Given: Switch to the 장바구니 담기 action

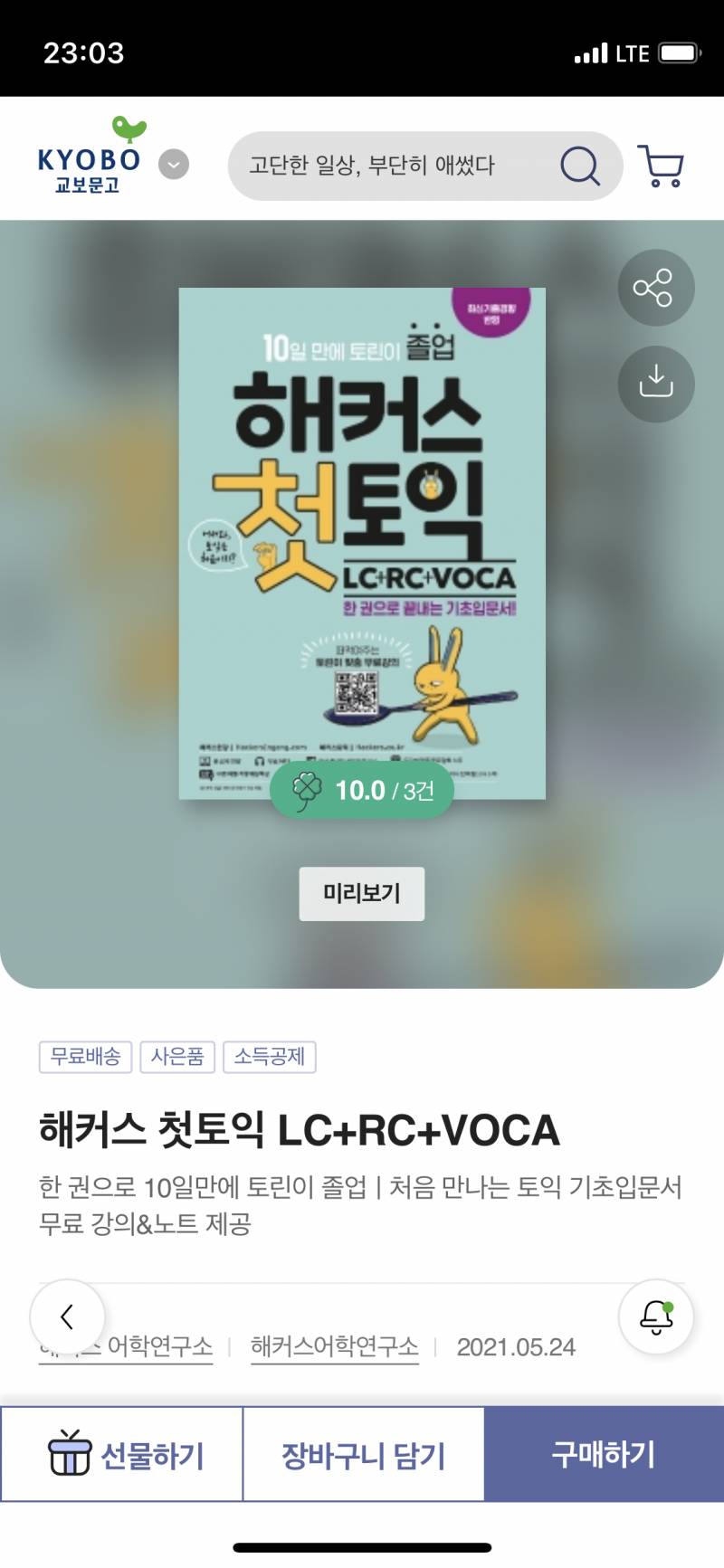Looking at the screenshot, I should point(362,1454).
